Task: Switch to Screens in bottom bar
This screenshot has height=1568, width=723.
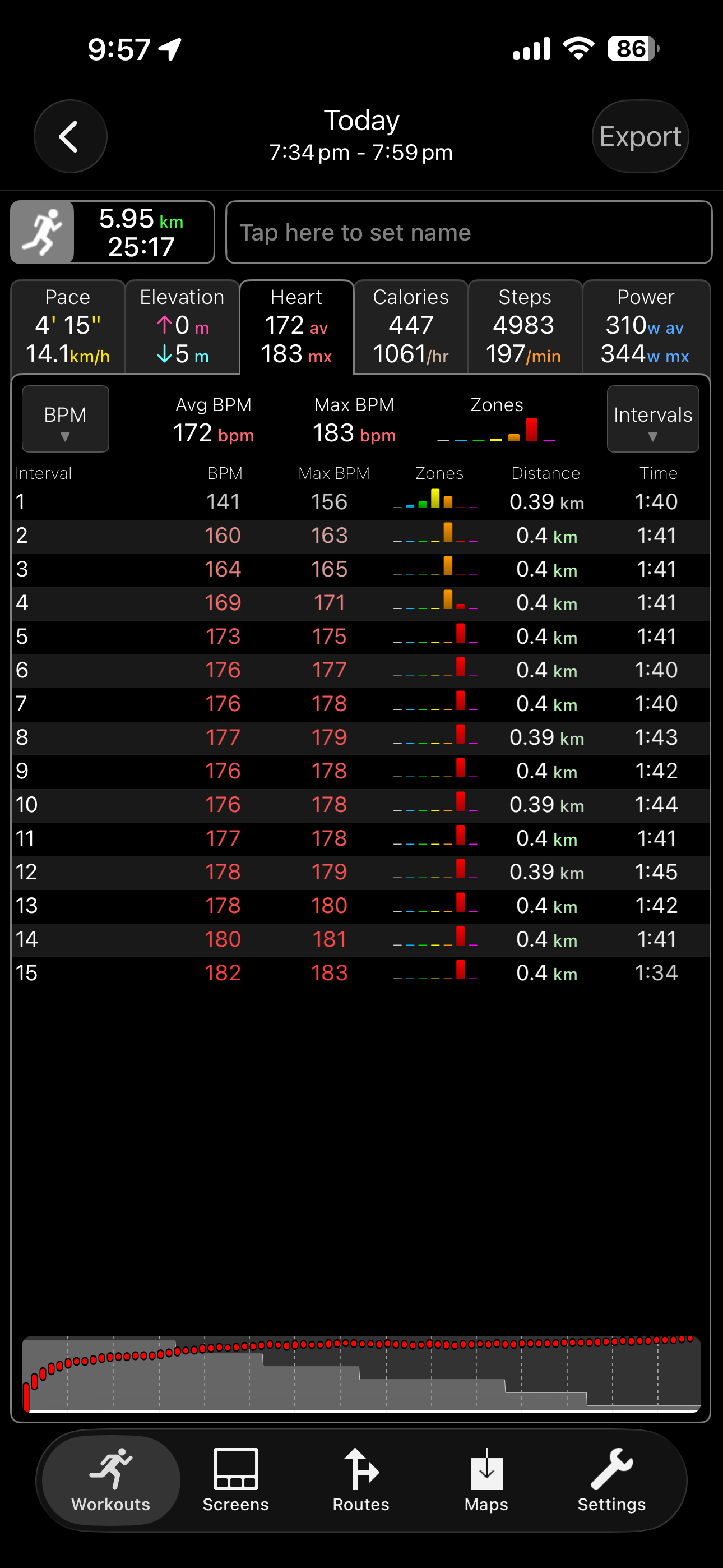Action: (235, 1481)
